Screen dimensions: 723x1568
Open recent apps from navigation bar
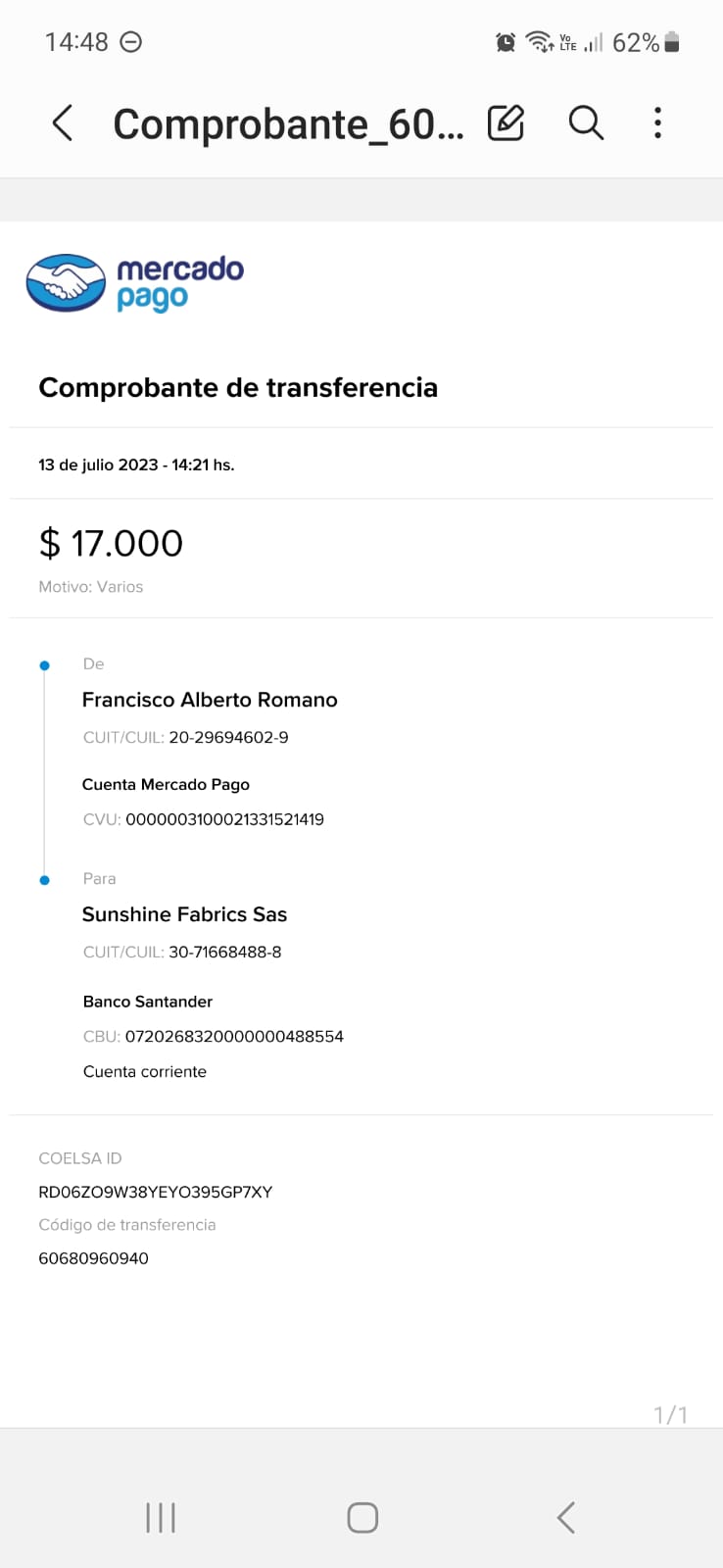click(161, 1517)
